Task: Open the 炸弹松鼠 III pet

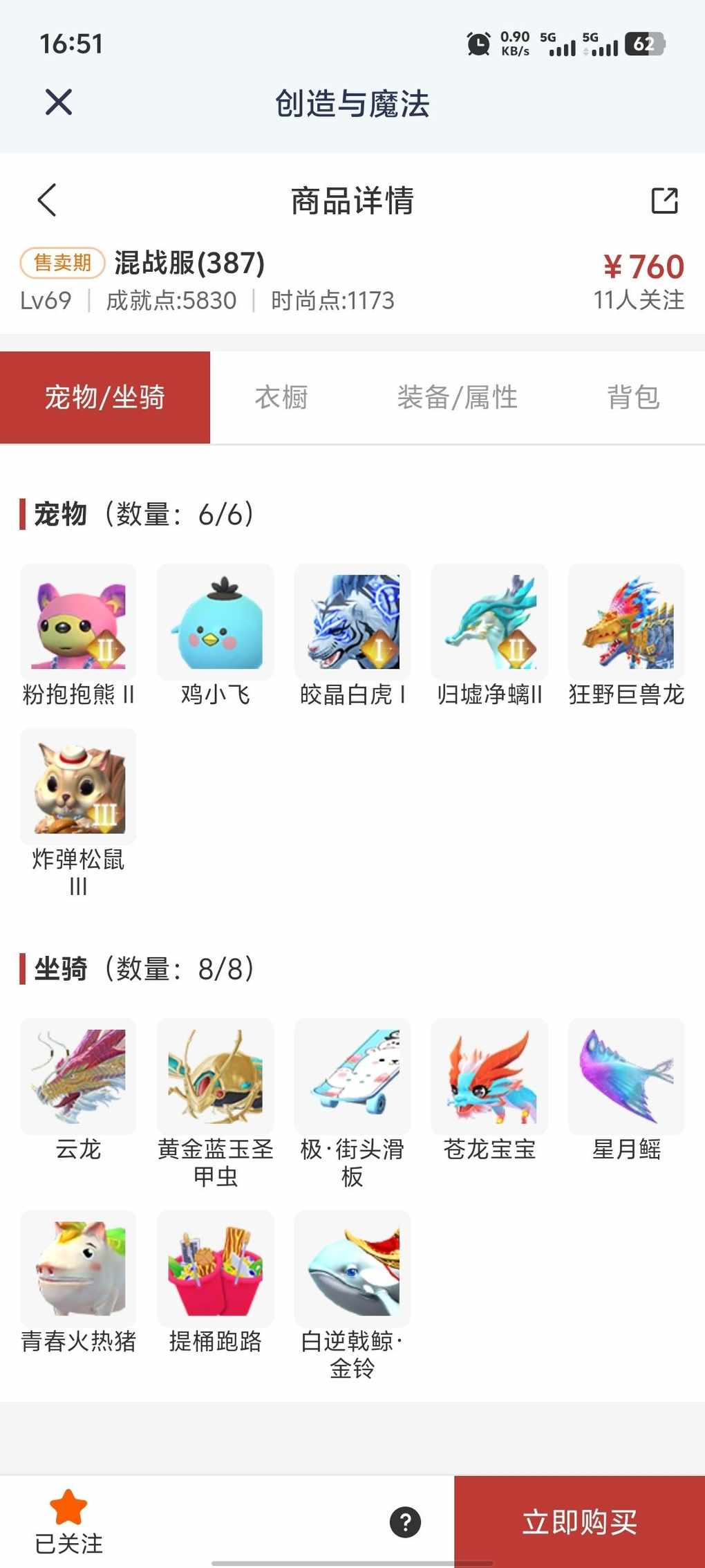Action: pos(78,786)
